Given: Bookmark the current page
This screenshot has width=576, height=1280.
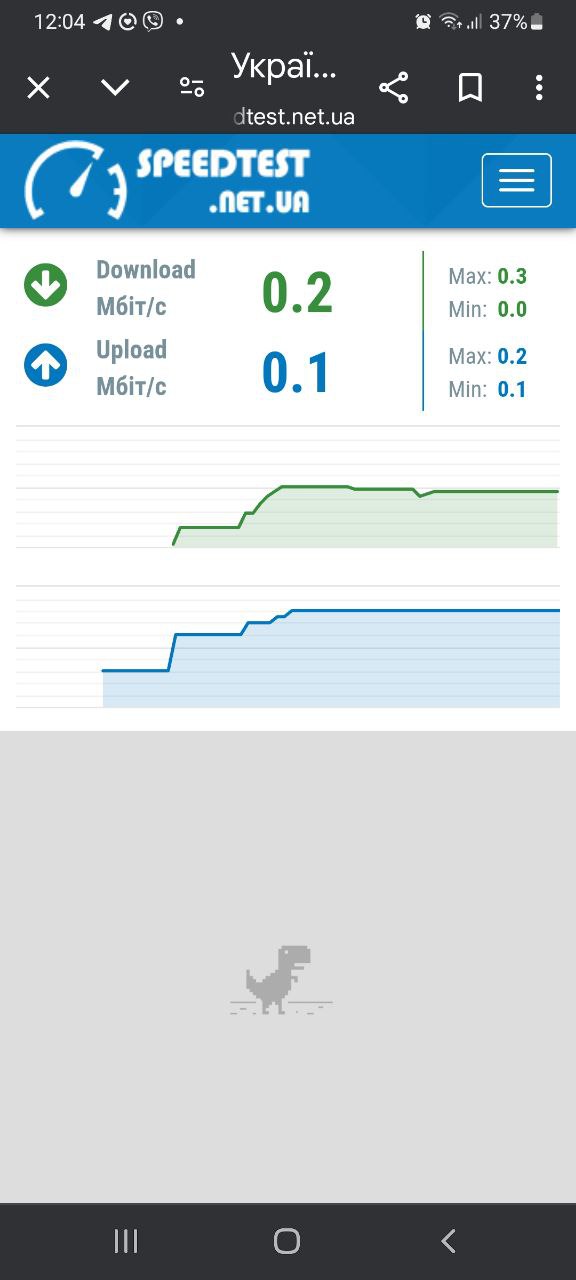Looking at the screenshot, I should pos(470,88).
